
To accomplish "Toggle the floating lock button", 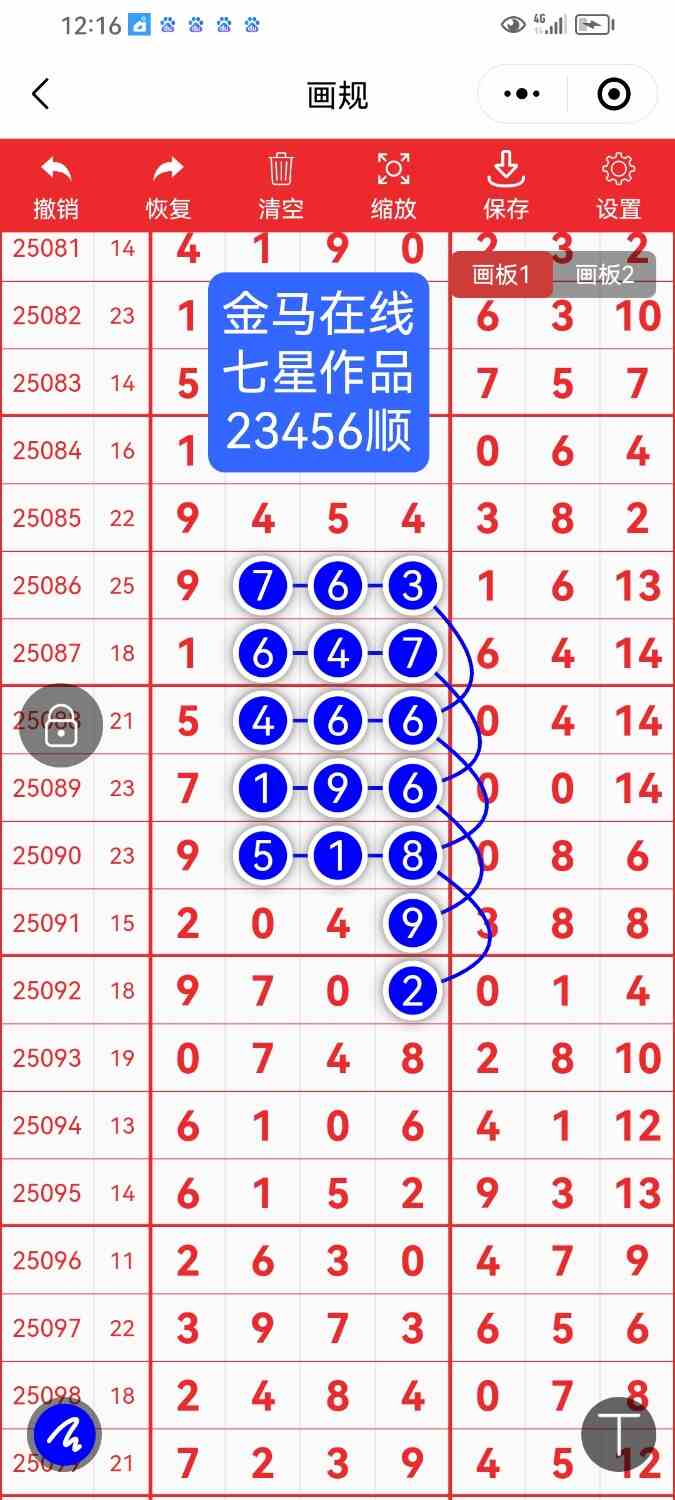I will tap(61, 726).
